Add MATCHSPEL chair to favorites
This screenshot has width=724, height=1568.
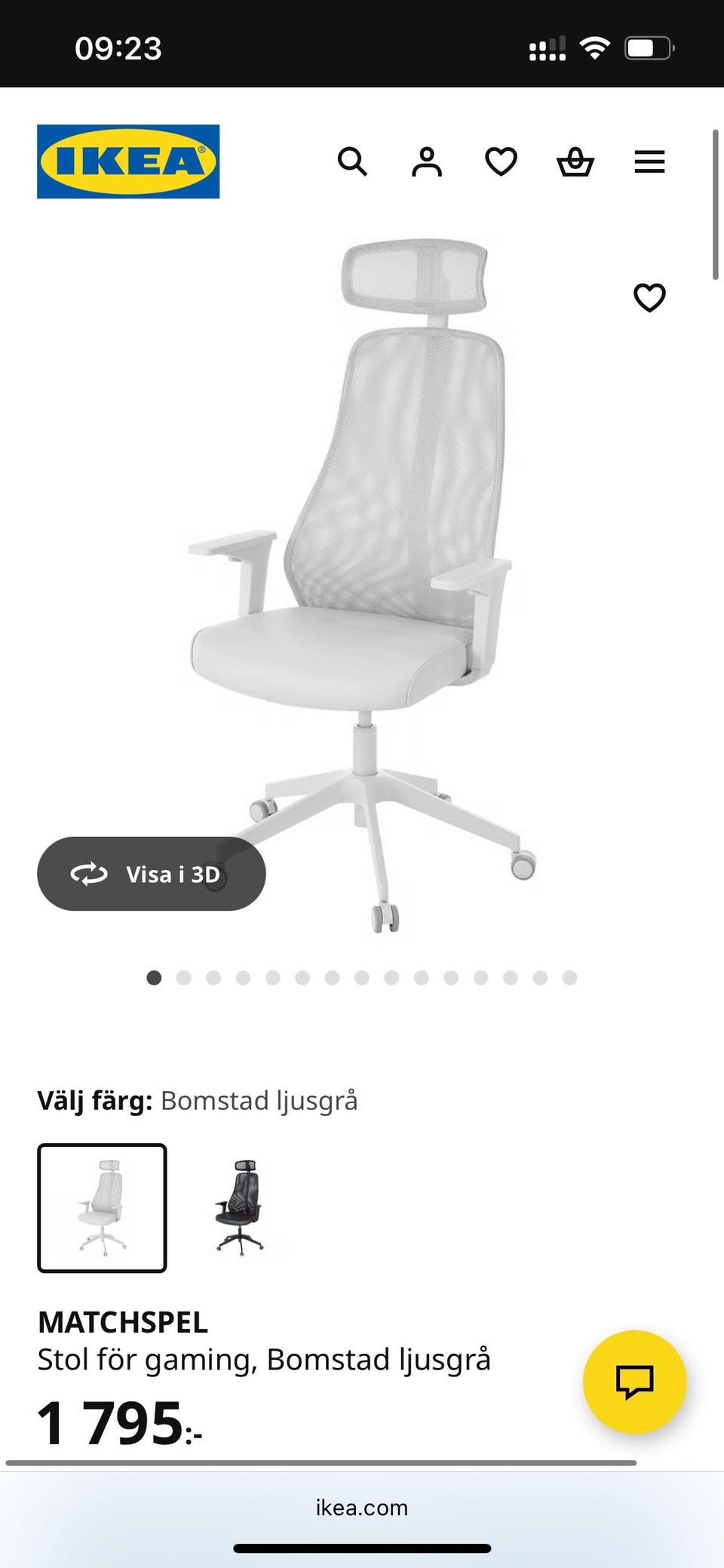click(x=649, y=297)
